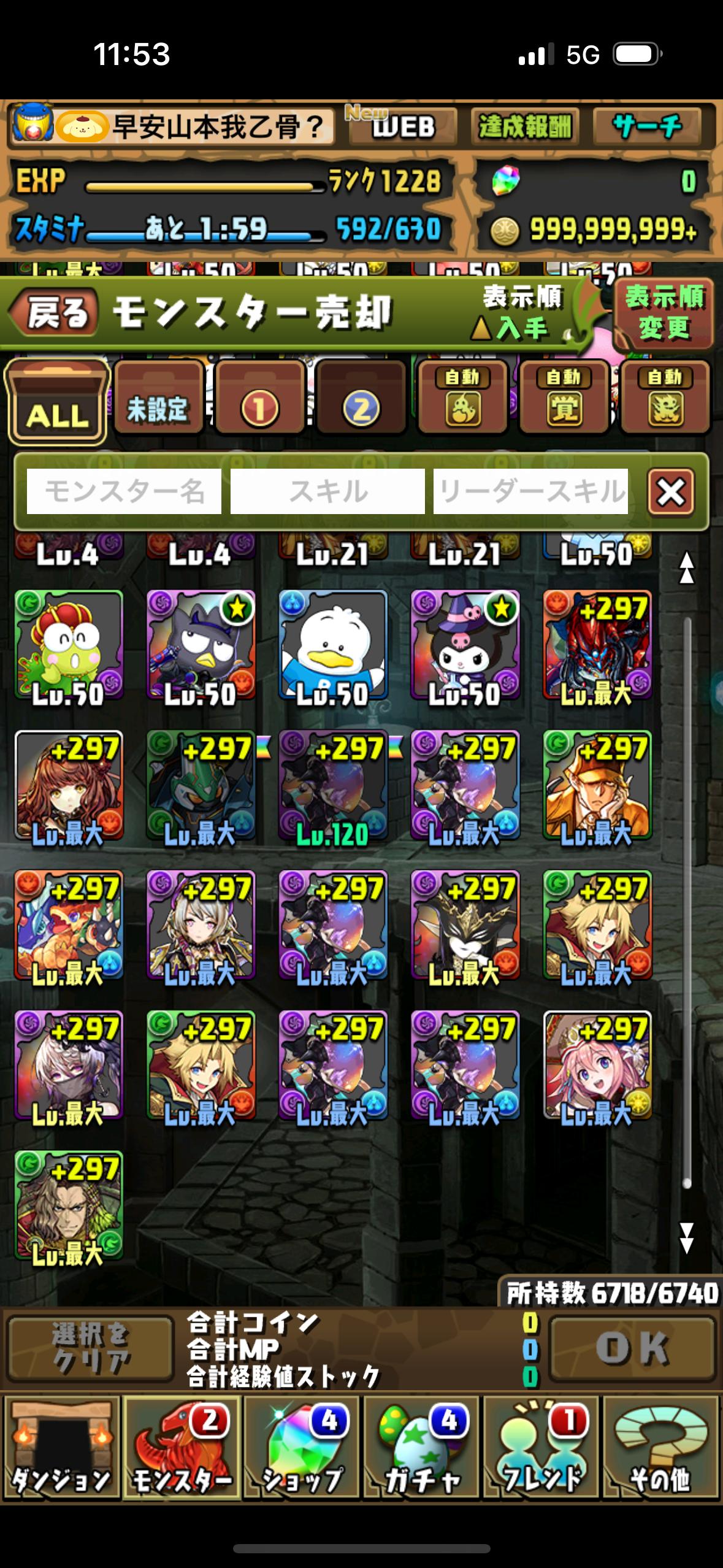723x1568 pixels.
Task: Open the WEB button
Action: (x=402, y=126)
